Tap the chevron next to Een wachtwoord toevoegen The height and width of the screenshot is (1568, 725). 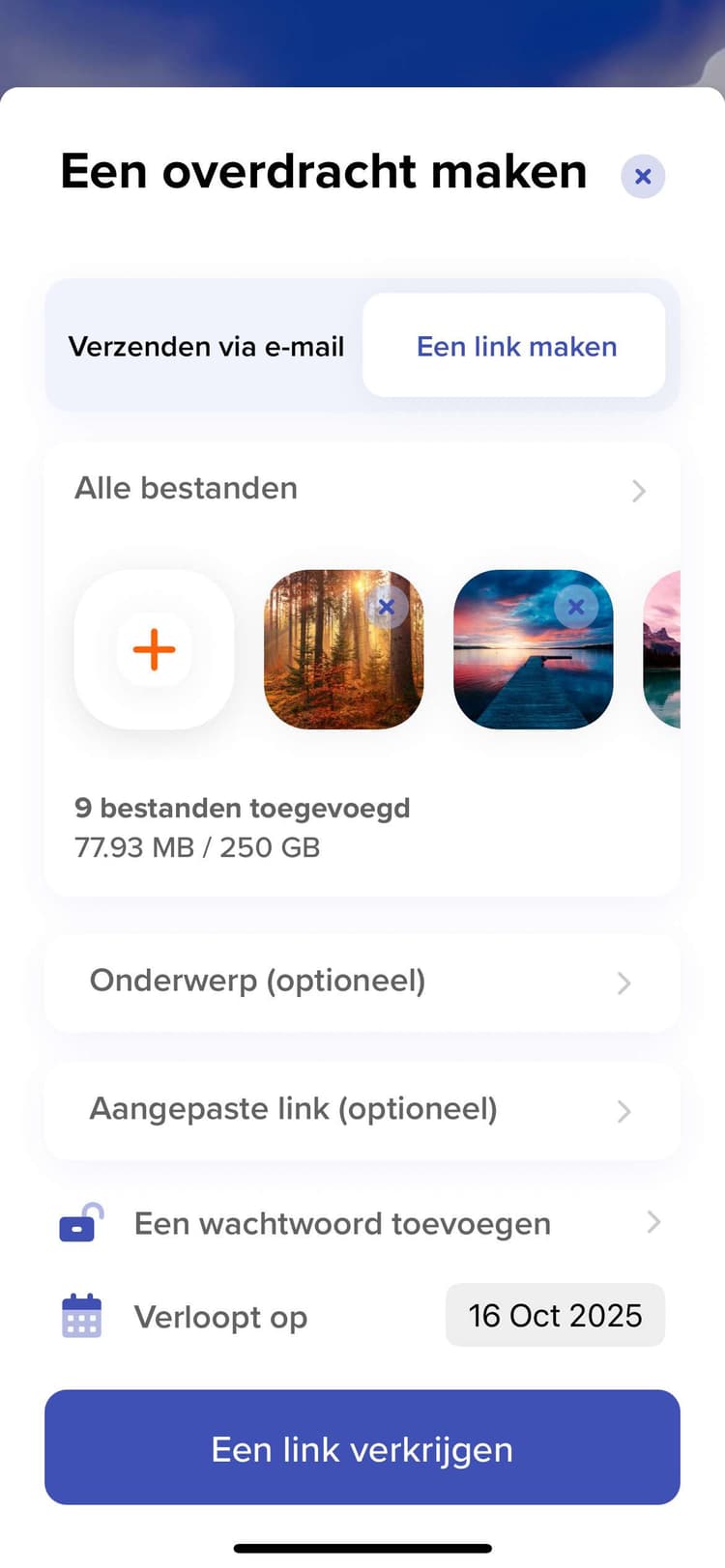click(655, 1223)
